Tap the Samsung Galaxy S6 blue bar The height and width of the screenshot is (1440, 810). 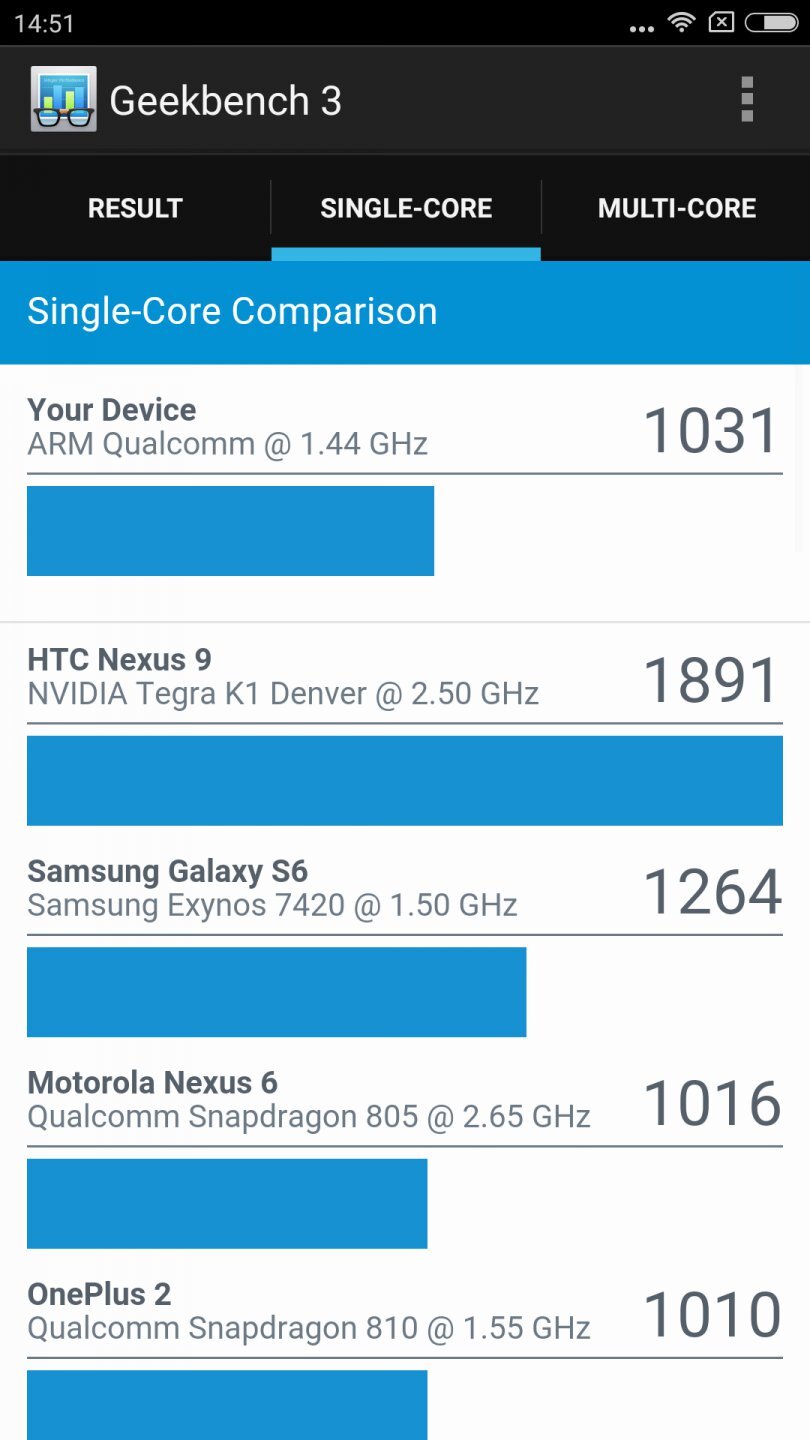276,992
